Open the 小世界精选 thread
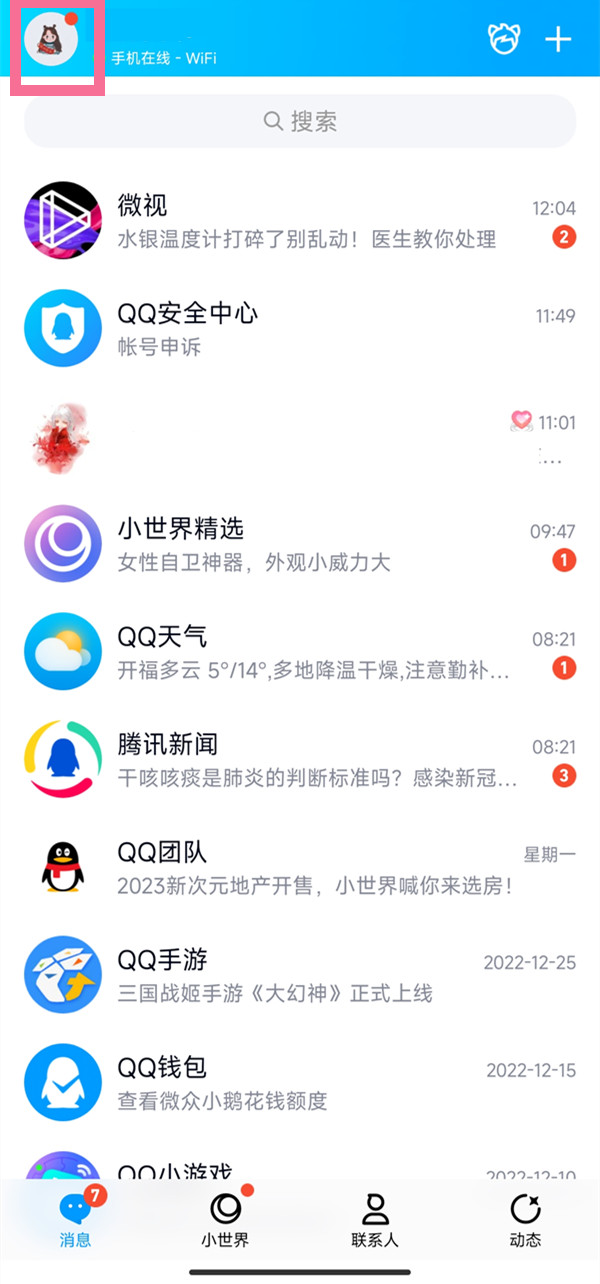Screen dimensions: 600x1284 tap(300, 544)
